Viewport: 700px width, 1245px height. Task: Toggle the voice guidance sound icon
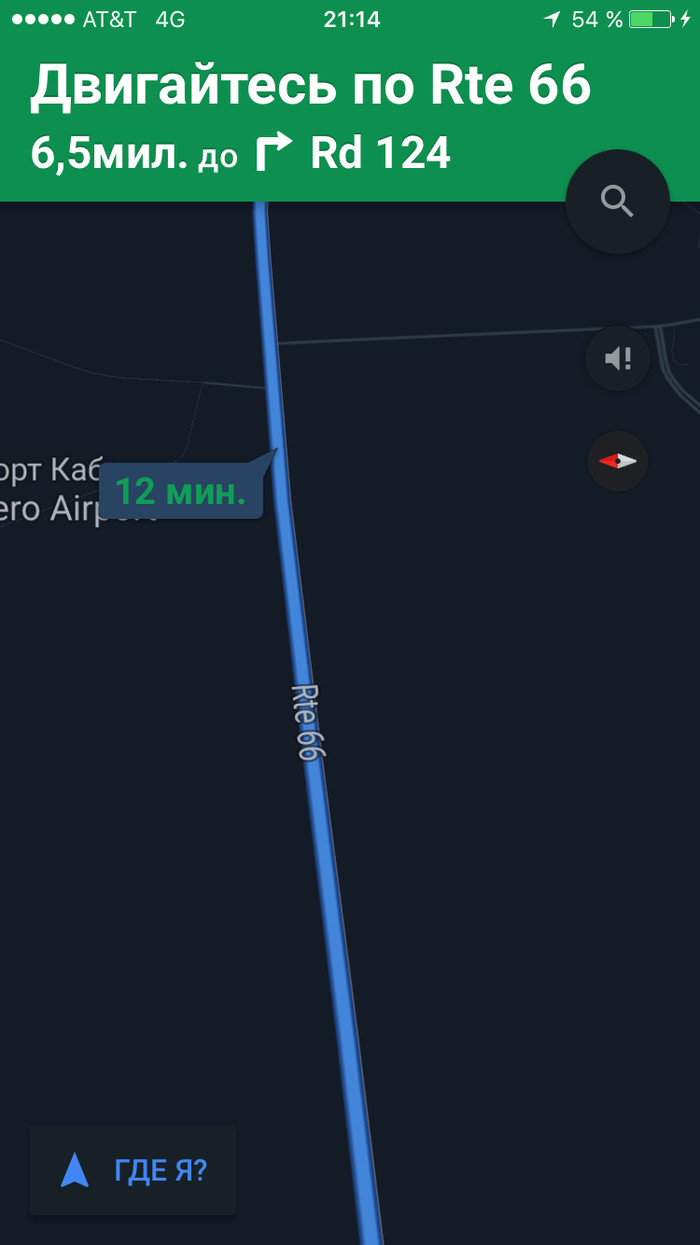point(618,358)
